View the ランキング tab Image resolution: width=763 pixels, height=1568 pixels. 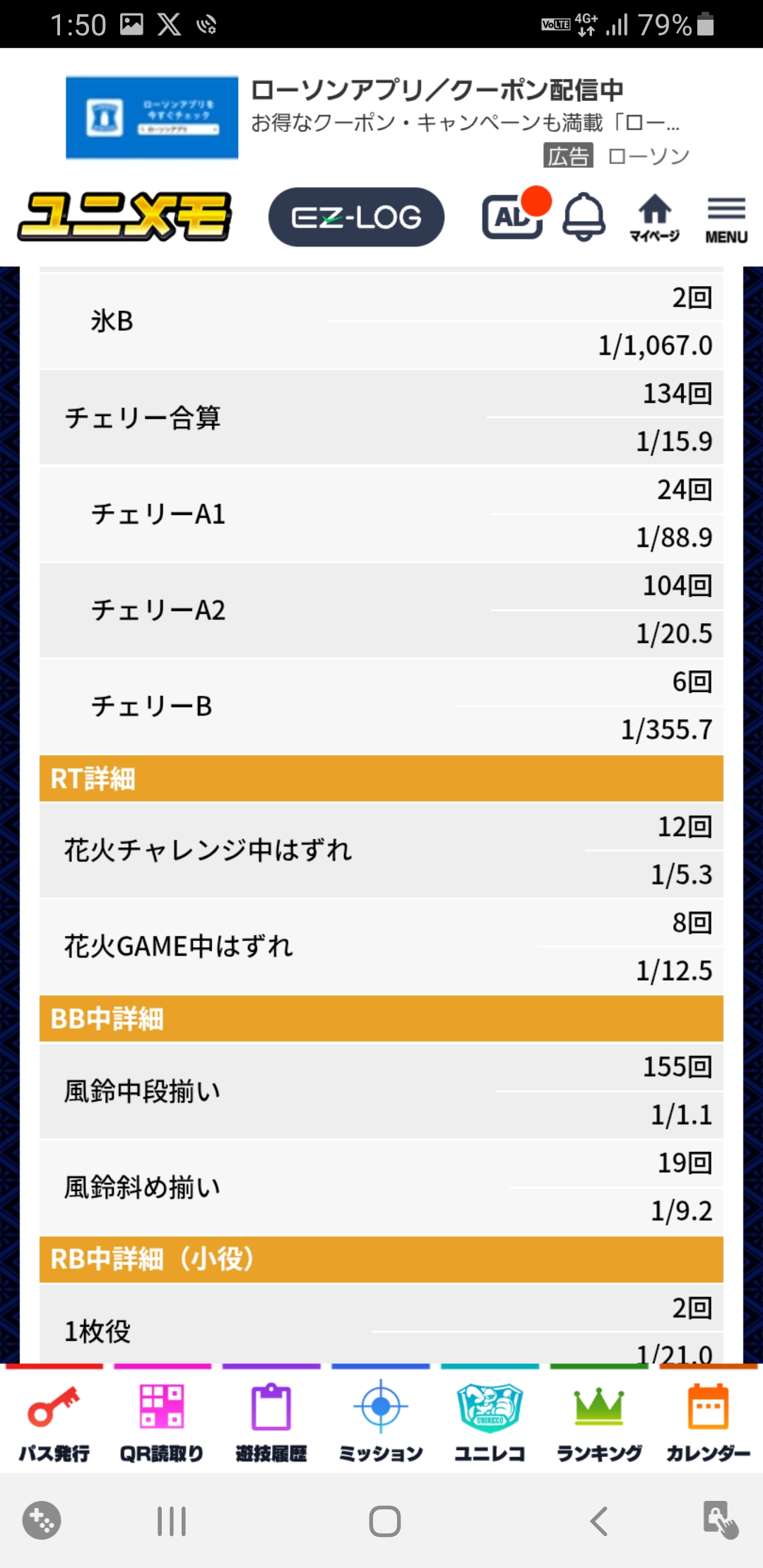click(599, 1421)
